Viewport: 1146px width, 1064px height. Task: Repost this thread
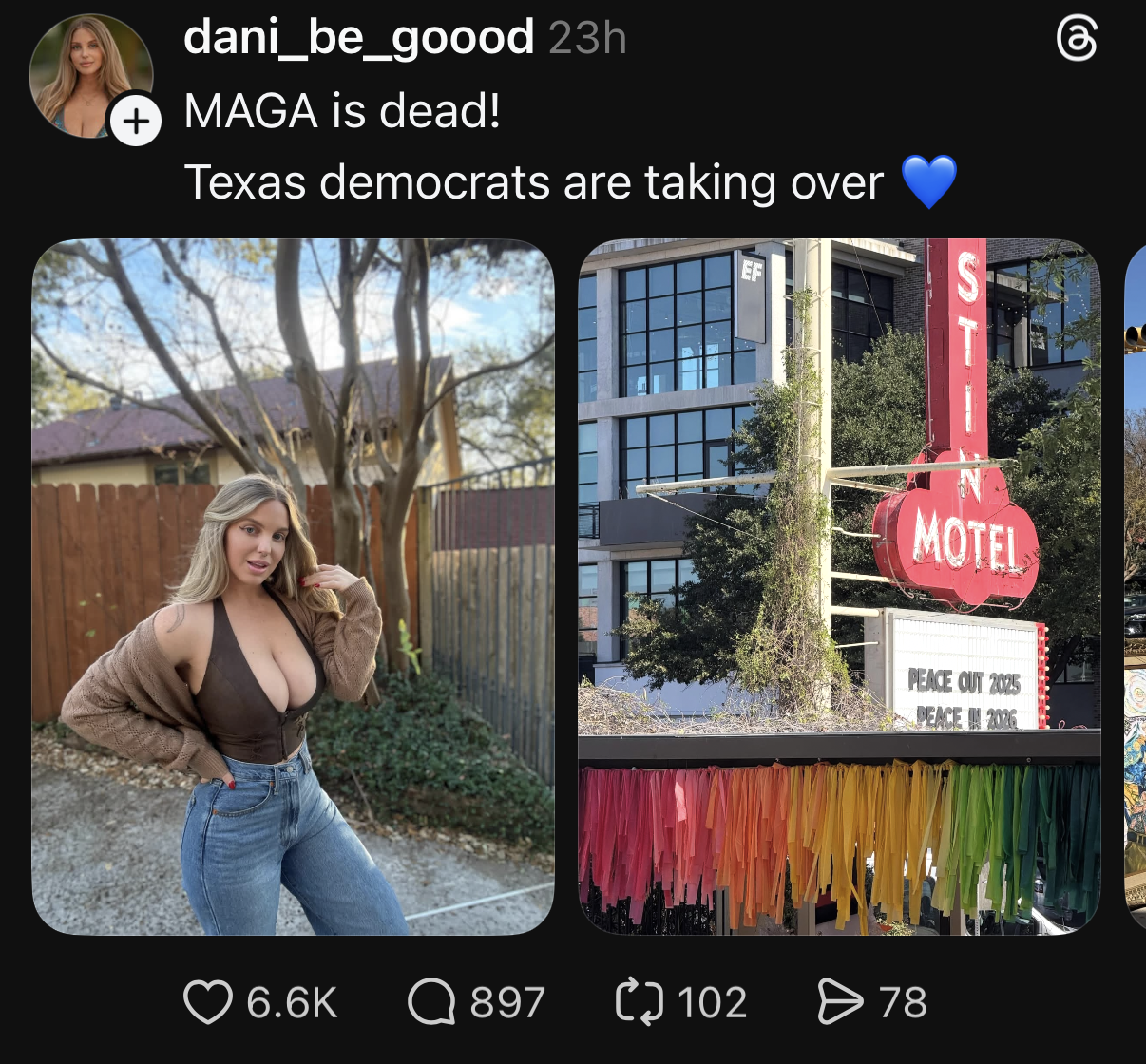click(x=639, y=1002)
